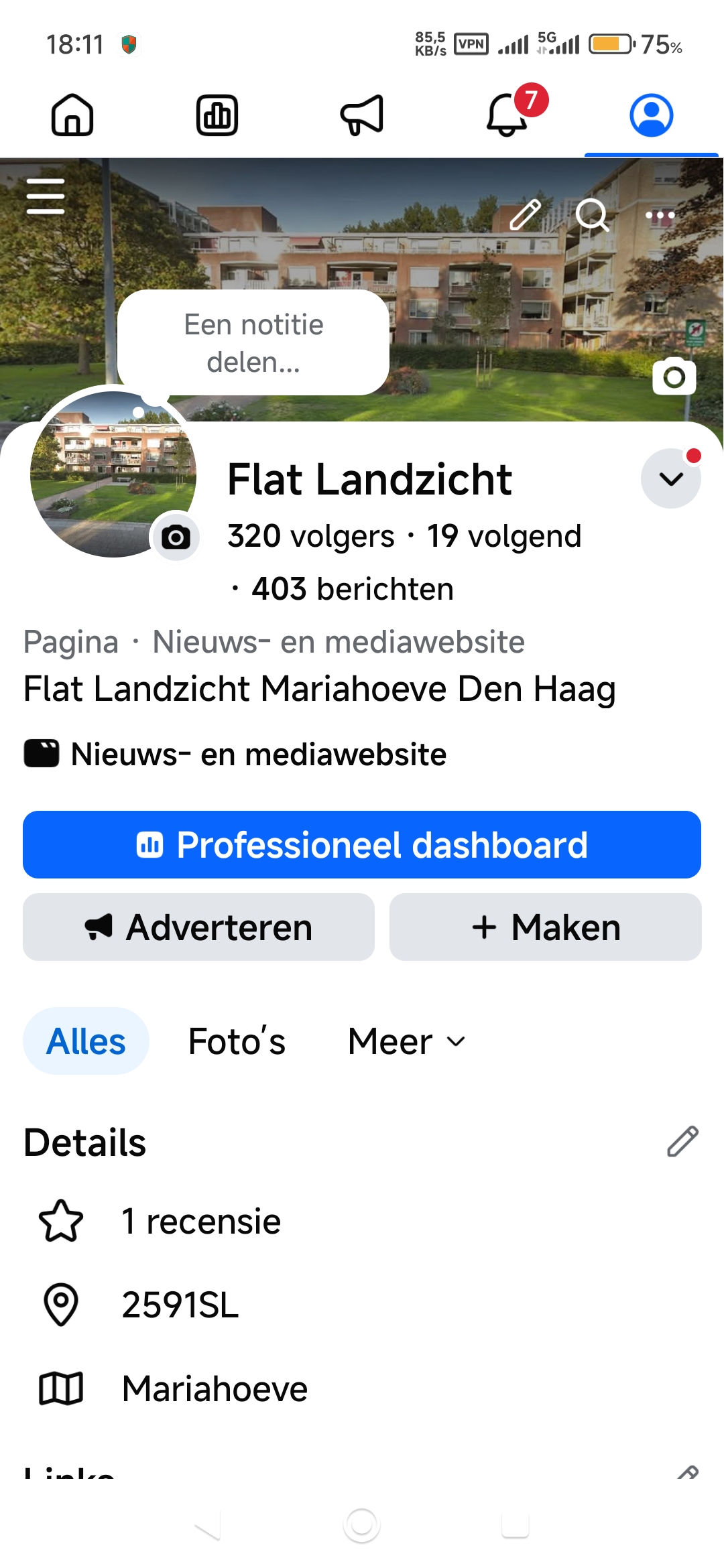Viewport: 724px width, 1568px height.
Task: Tap the pencil icon on the cover photo
Action: (x=525, y=215)
